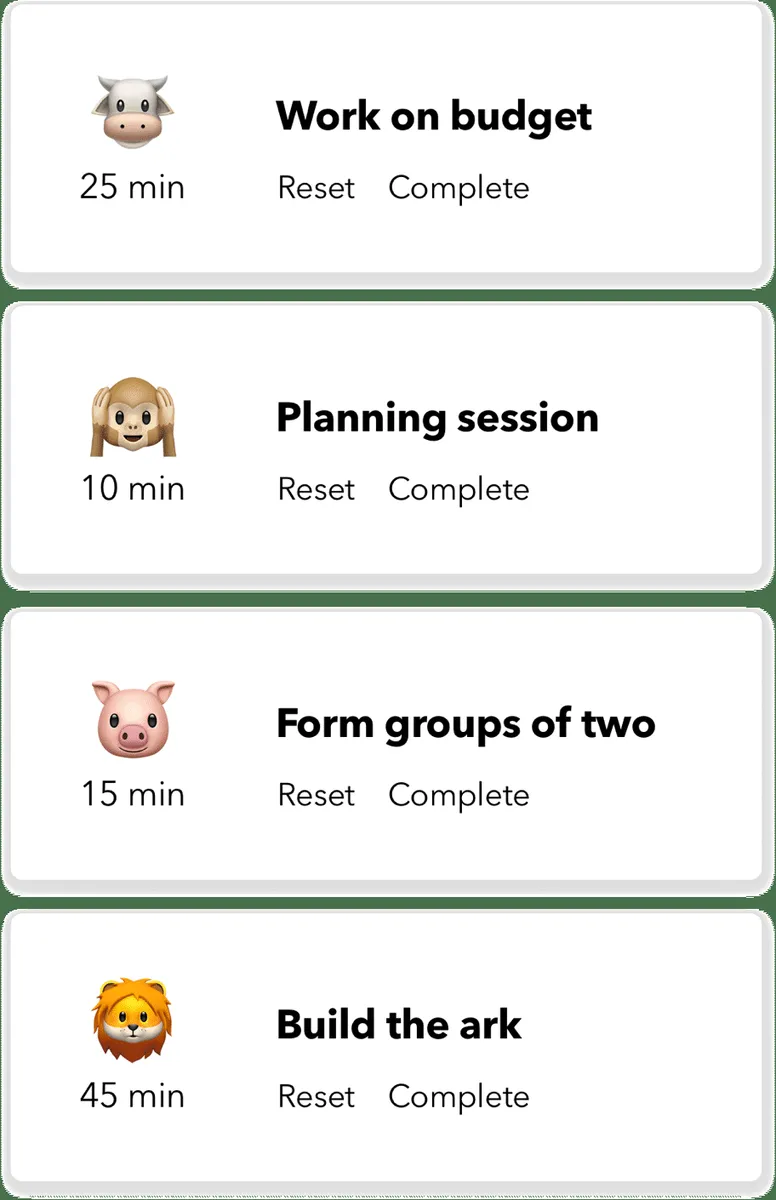Reset the Form groups of two timer
The width and height of the screenshot is (776, 1200).
316,796
